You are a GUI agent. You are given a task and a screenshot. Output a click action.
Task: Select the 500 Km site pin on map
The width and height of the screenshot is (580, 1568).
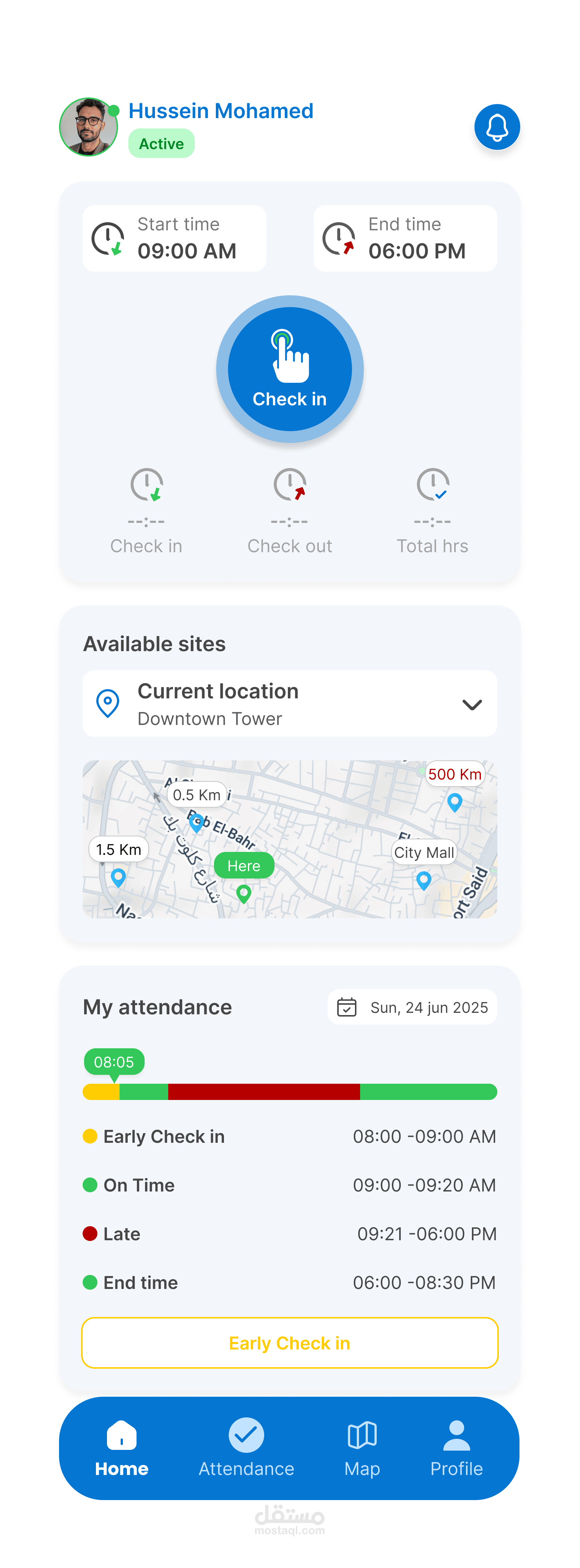click(x=455, y=802)
